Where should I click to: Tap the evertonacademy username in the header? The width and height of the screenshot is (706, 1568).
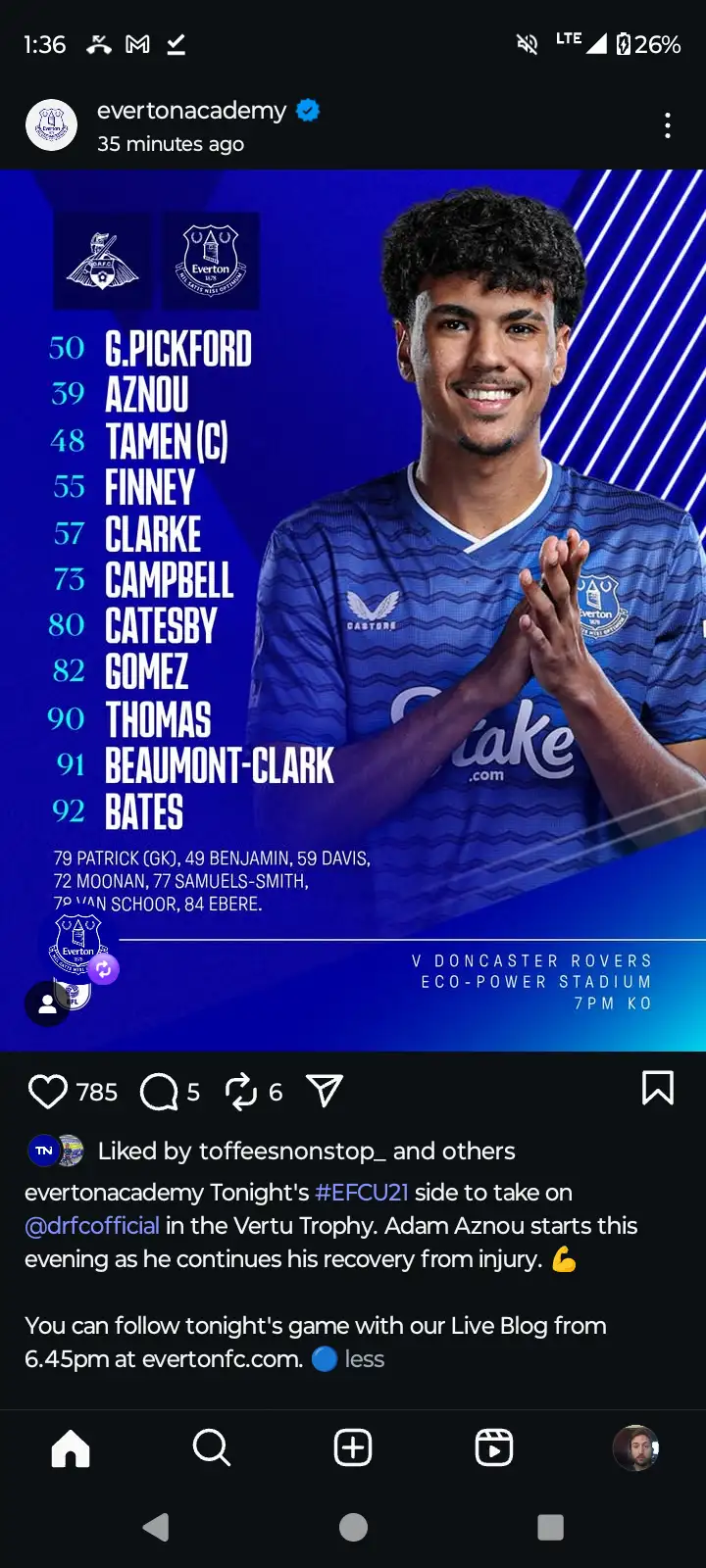tap(191, 111)
